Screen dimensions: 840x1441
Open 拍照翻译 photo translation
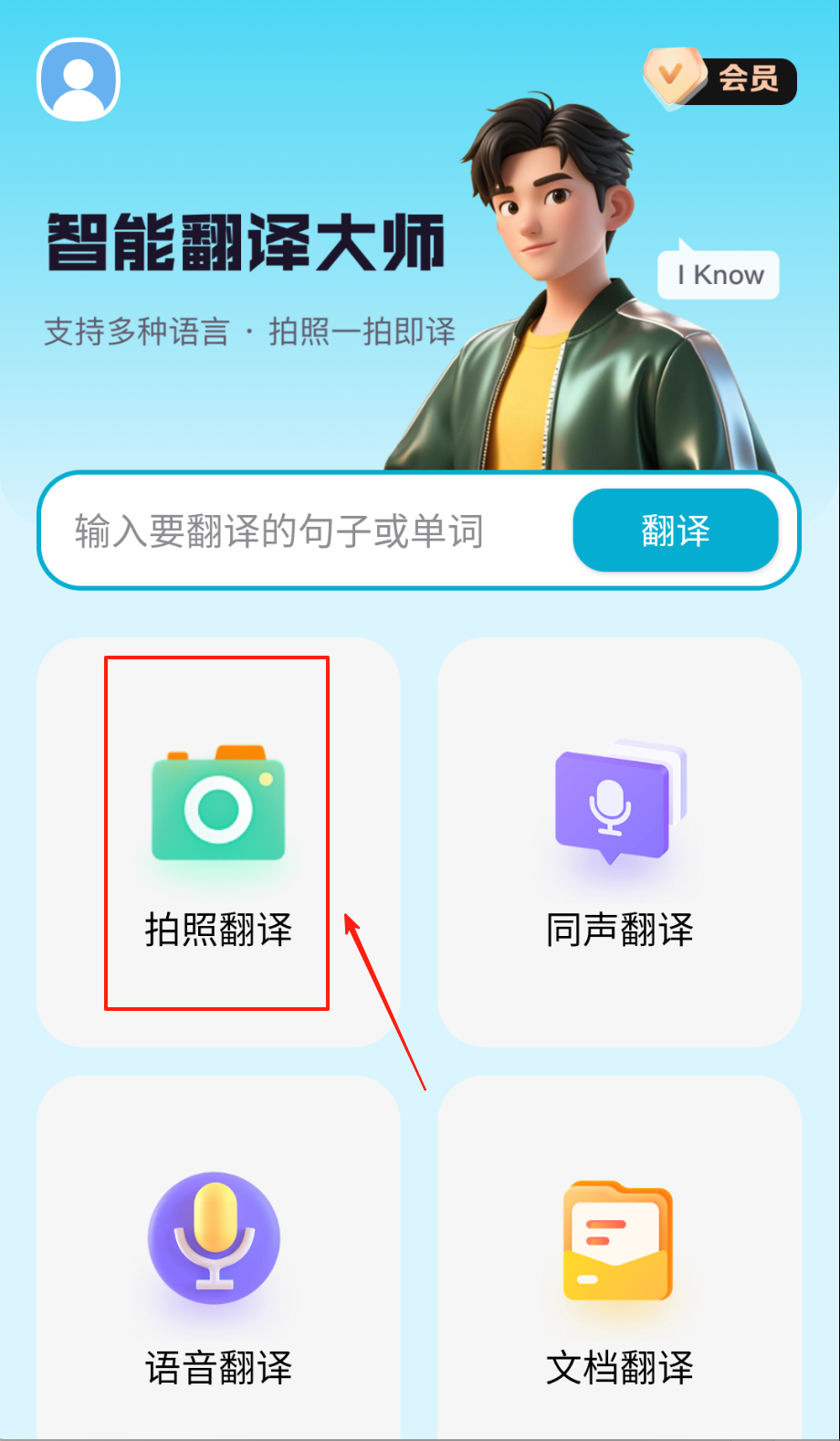(x=218, y=840)
